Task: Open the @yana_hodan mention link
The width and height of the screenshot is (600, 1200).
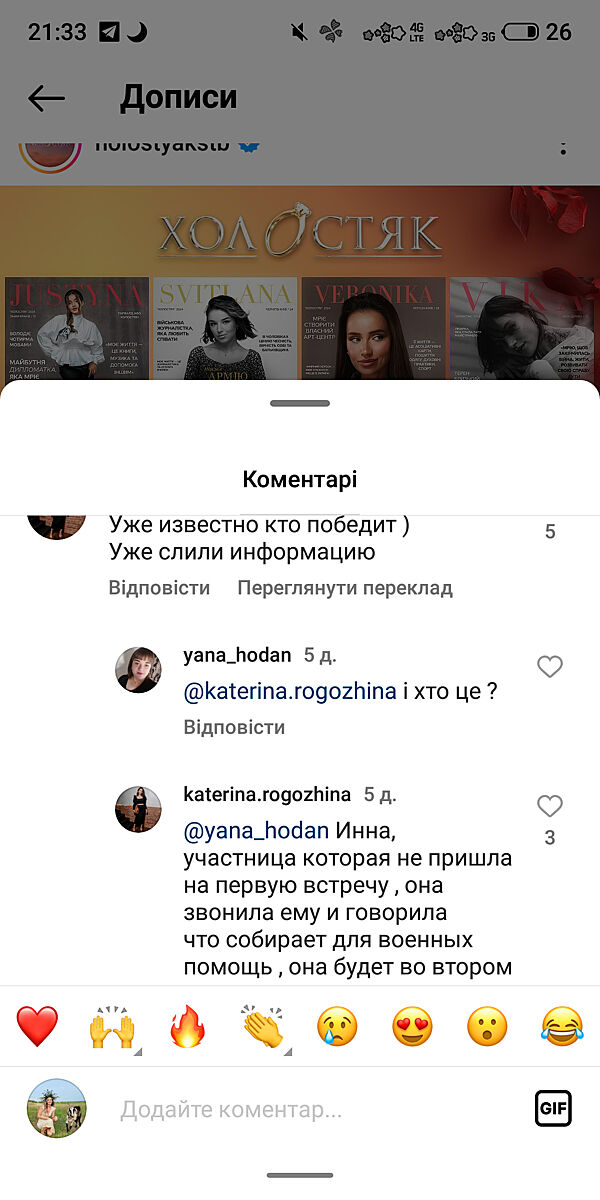Action: pos(256,830)
